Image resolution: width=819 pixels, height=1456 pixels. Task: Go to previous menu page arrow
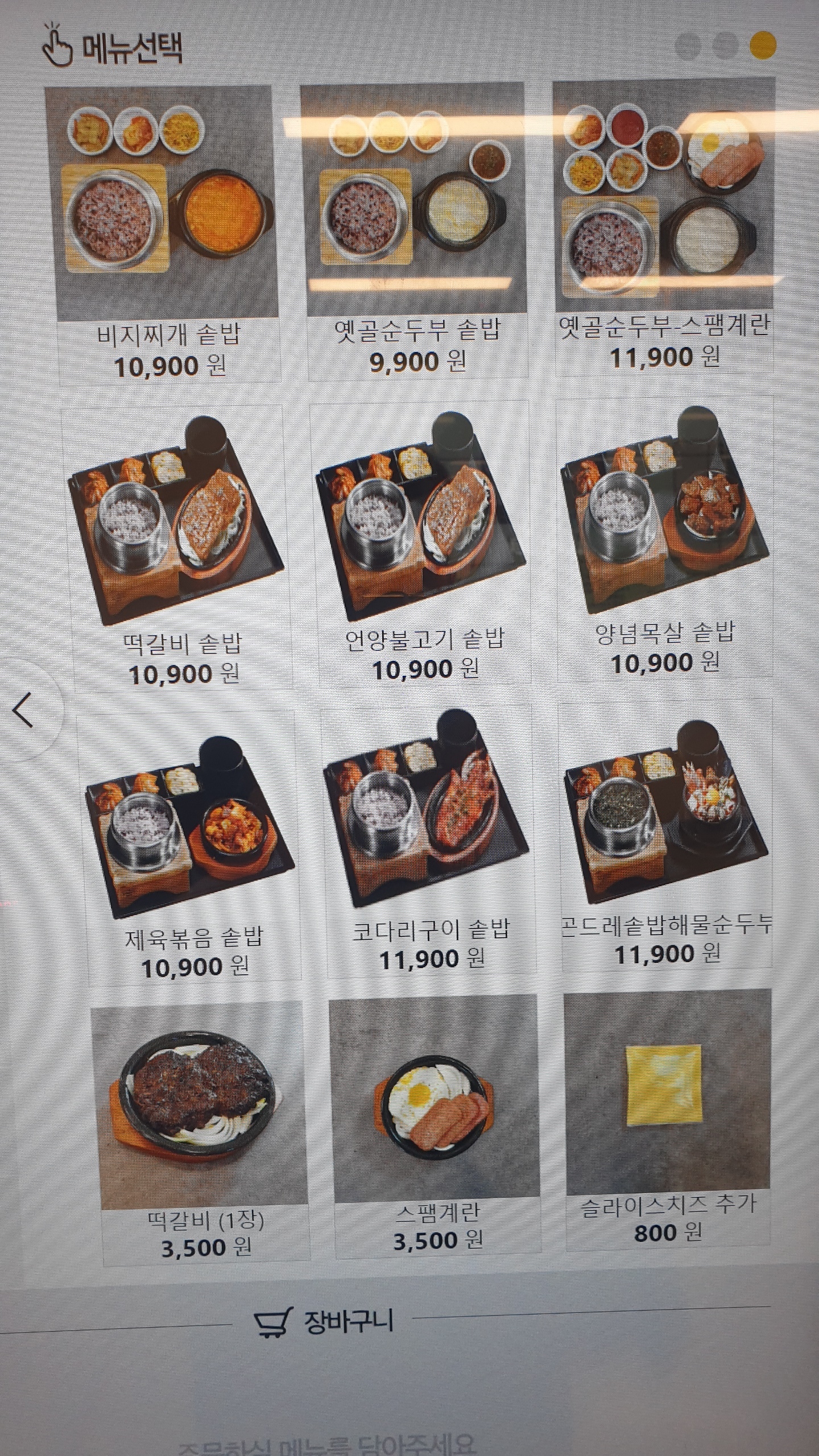pyautogui.click(x=24, y=710)
